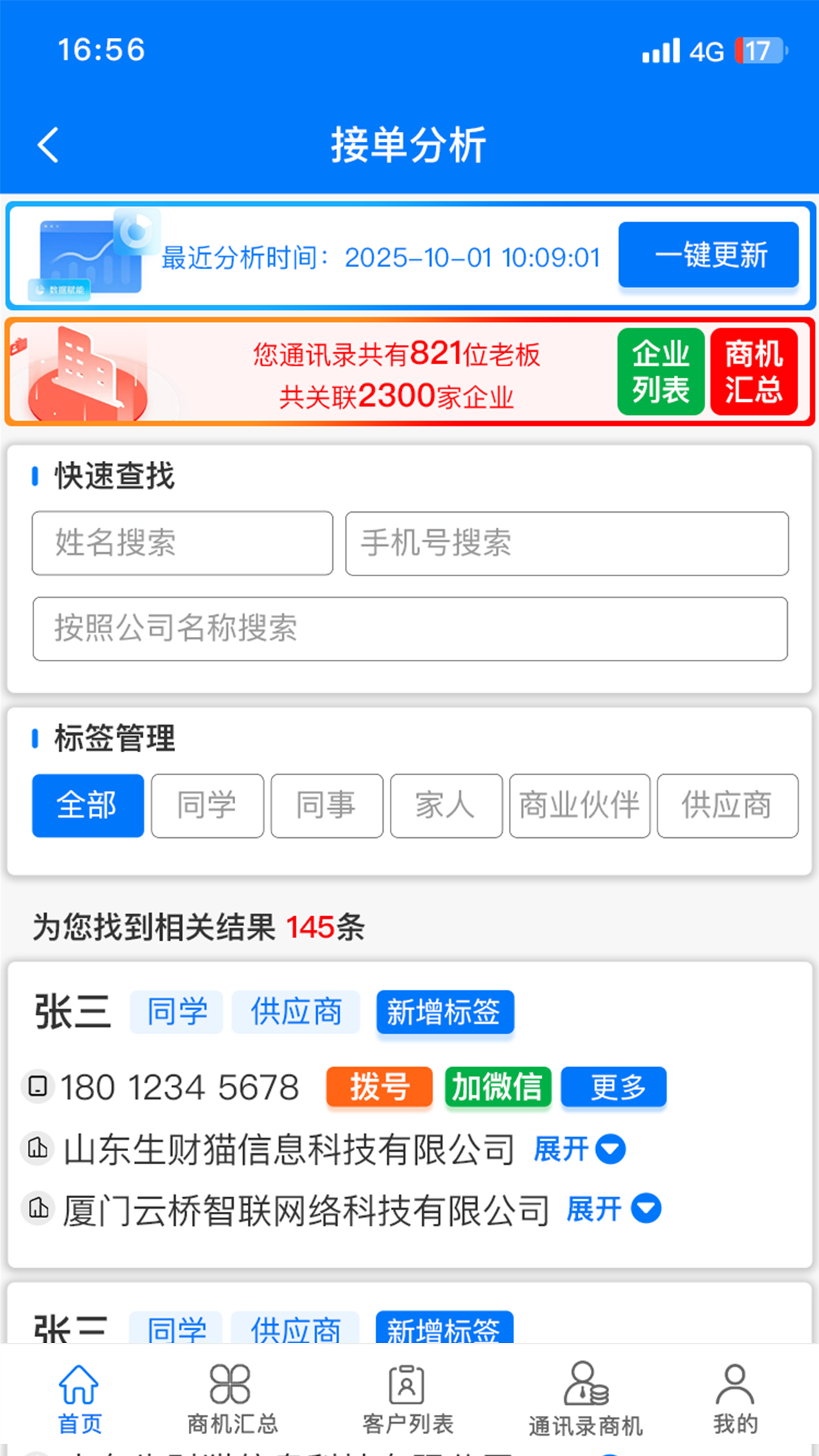Filter by 商业伙伴 tag

pos(579,805)
